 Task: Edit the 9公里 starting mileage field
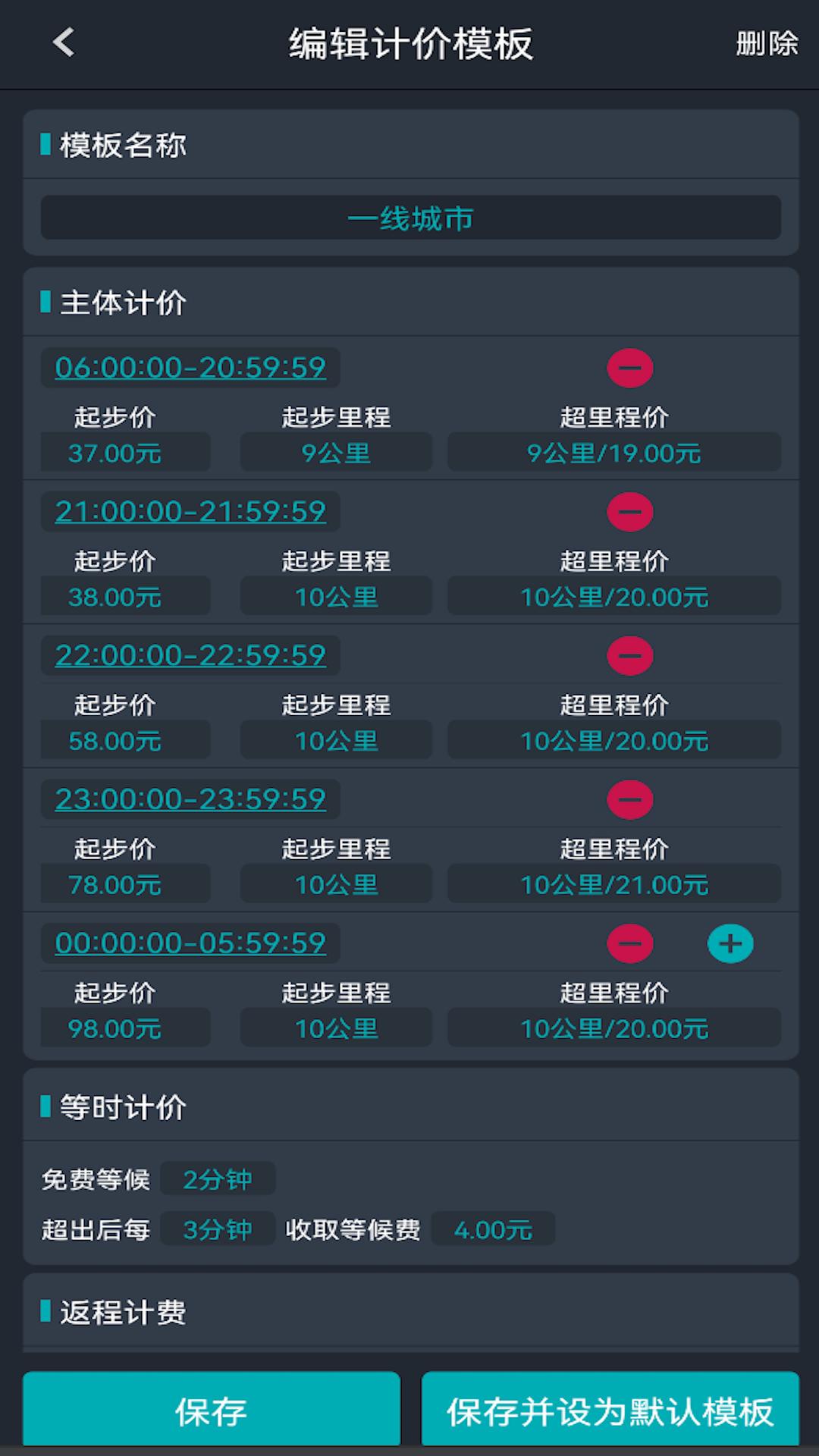[x=336, y=452]
